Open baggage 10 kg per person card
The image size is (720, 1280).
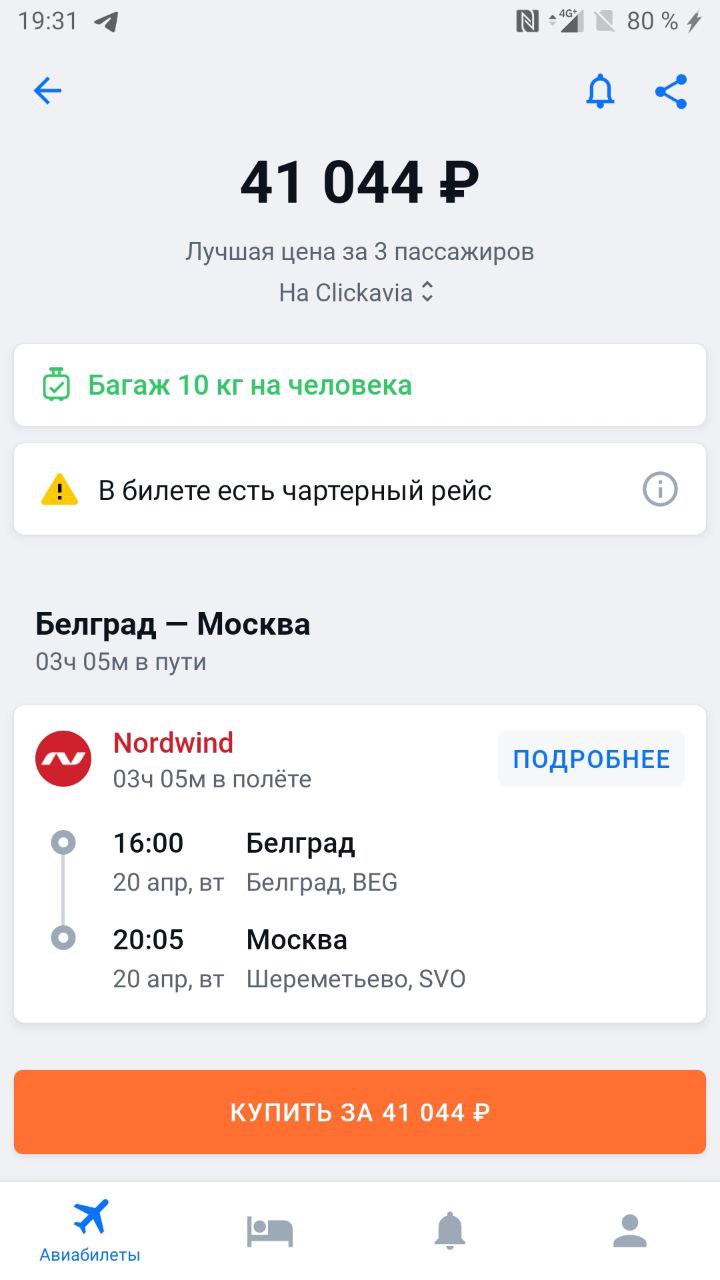tap(360, 385)
